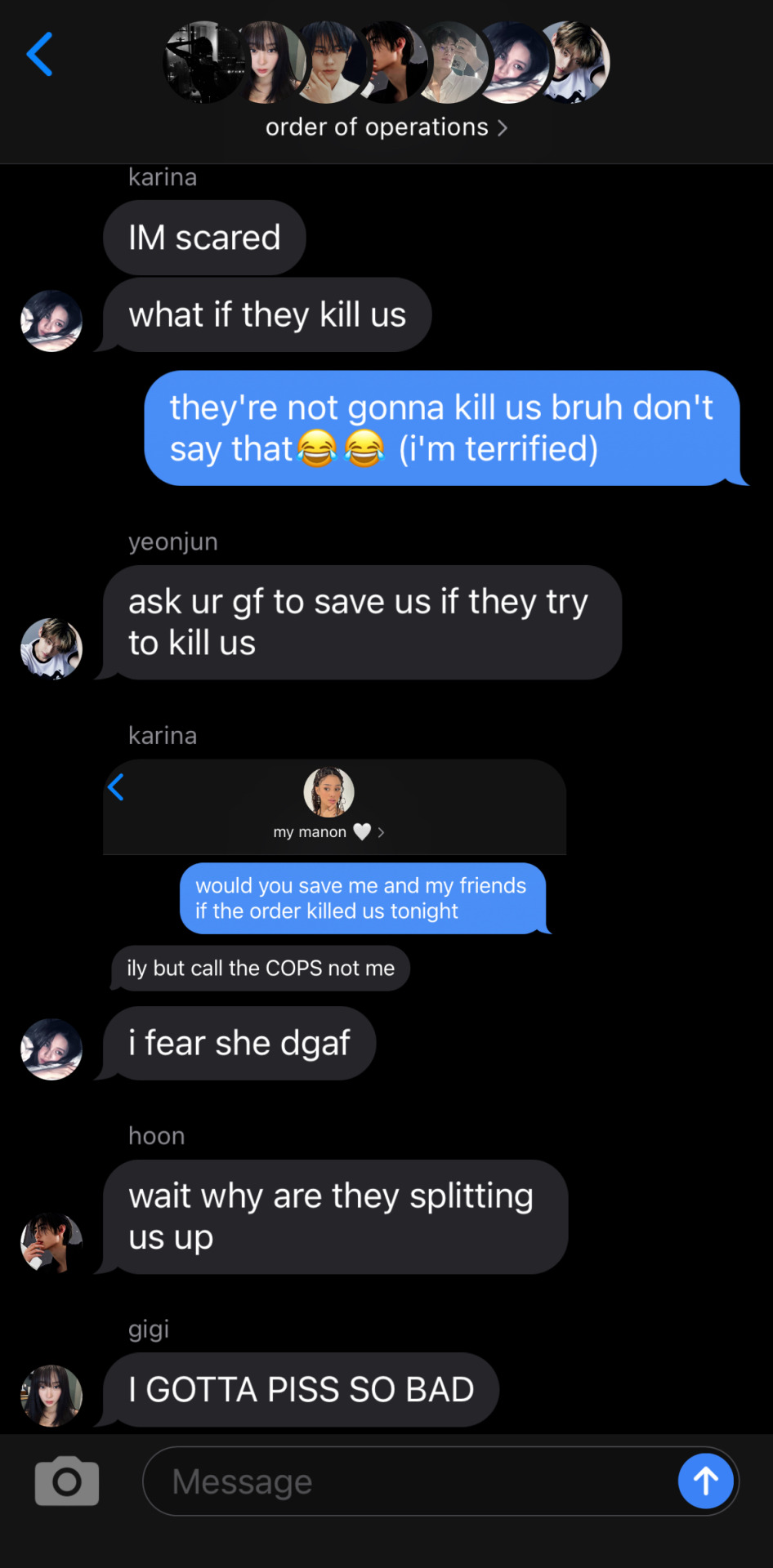Open the camera to attach a photo
The height and width of the screenshot is (1568, 773).
pyautogui.click(x=67, y=1481)
